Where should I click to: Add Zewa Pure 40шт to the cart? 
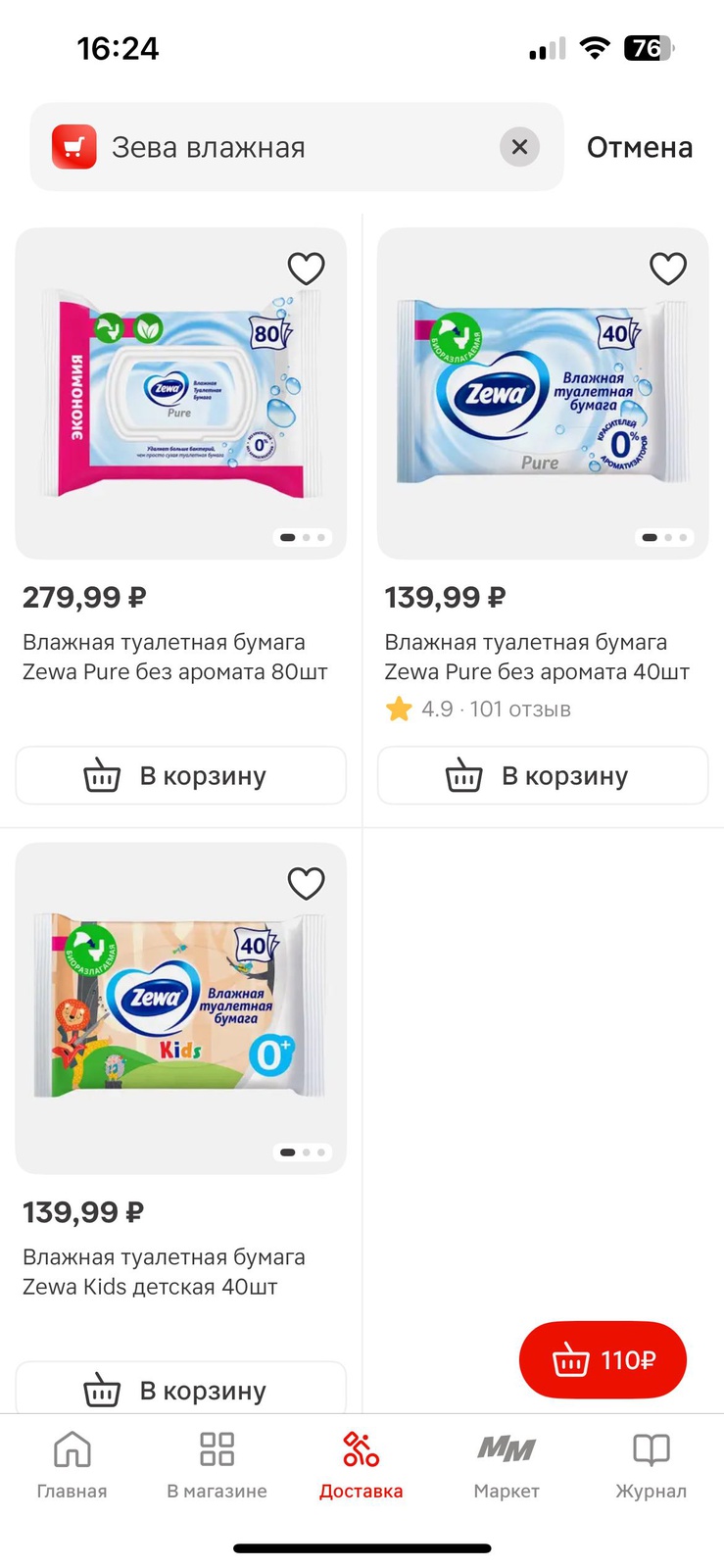[542, 775]
